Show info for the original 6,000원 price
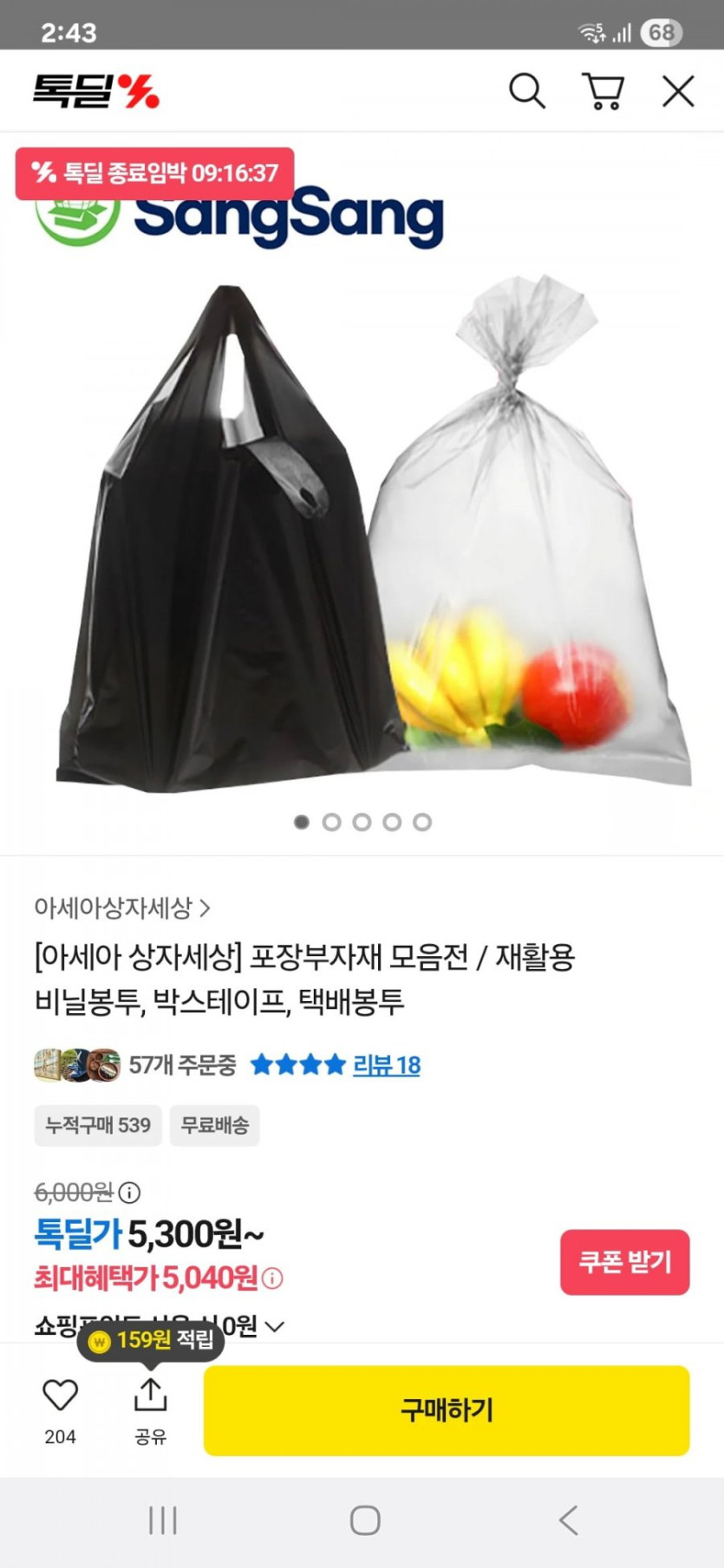Image resolution: width=724 pixels, height=1568 pixels. click(130, 1194)
